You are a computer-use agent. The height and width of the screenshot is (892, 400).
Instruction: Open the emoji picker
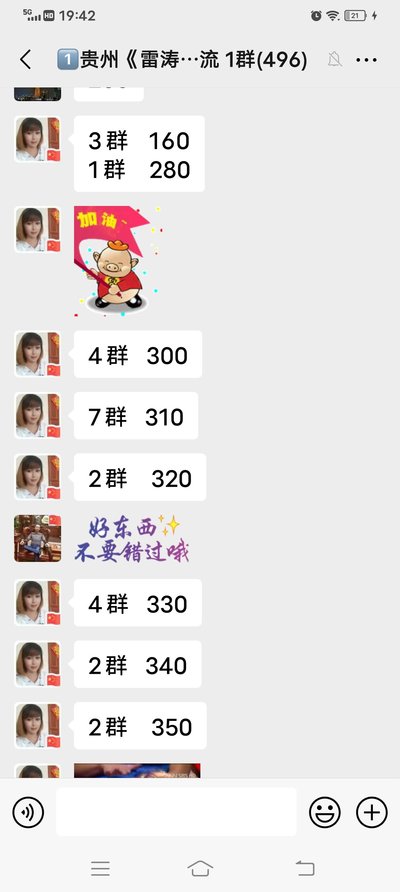(x=325, y=812)
